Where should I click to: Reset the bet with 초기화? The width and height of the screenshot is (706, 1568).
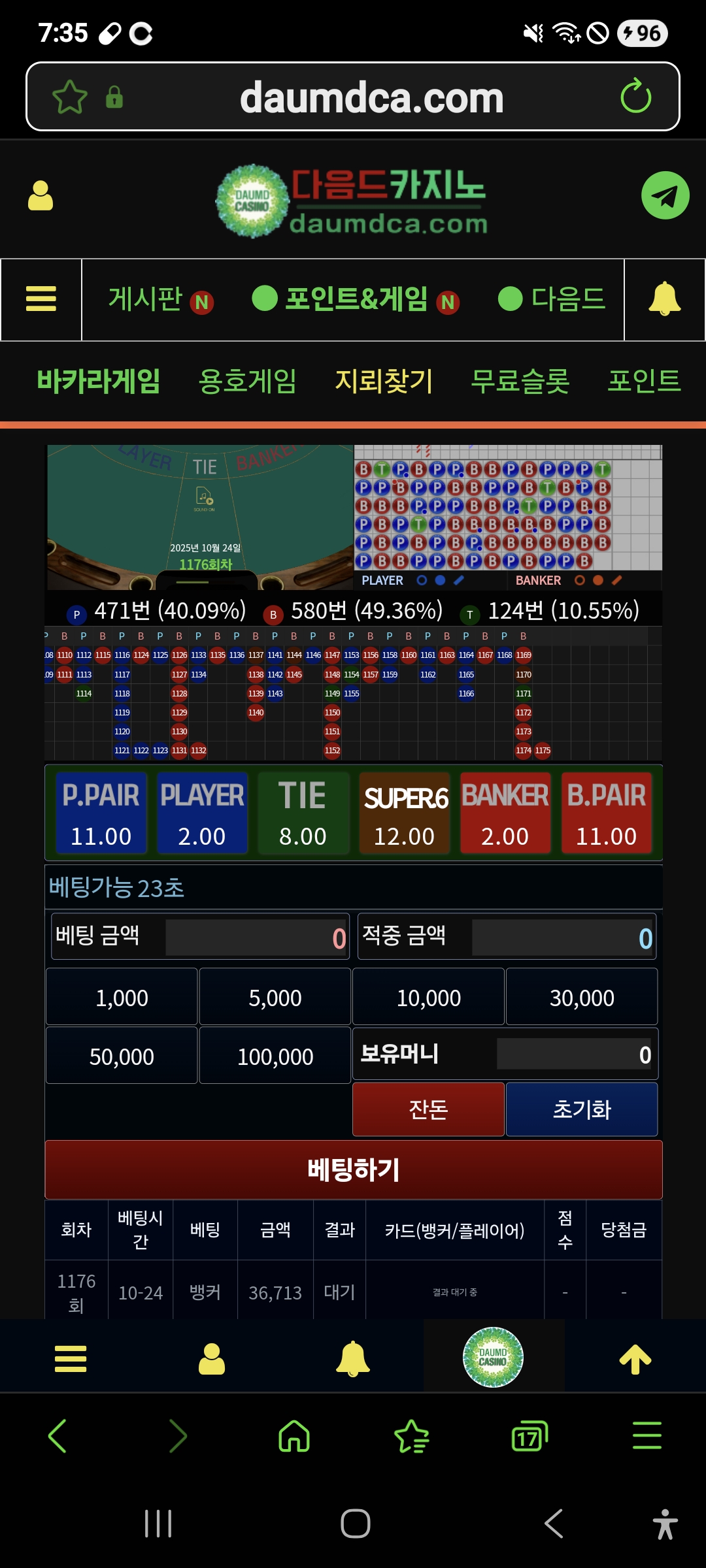pos(582,1109)
